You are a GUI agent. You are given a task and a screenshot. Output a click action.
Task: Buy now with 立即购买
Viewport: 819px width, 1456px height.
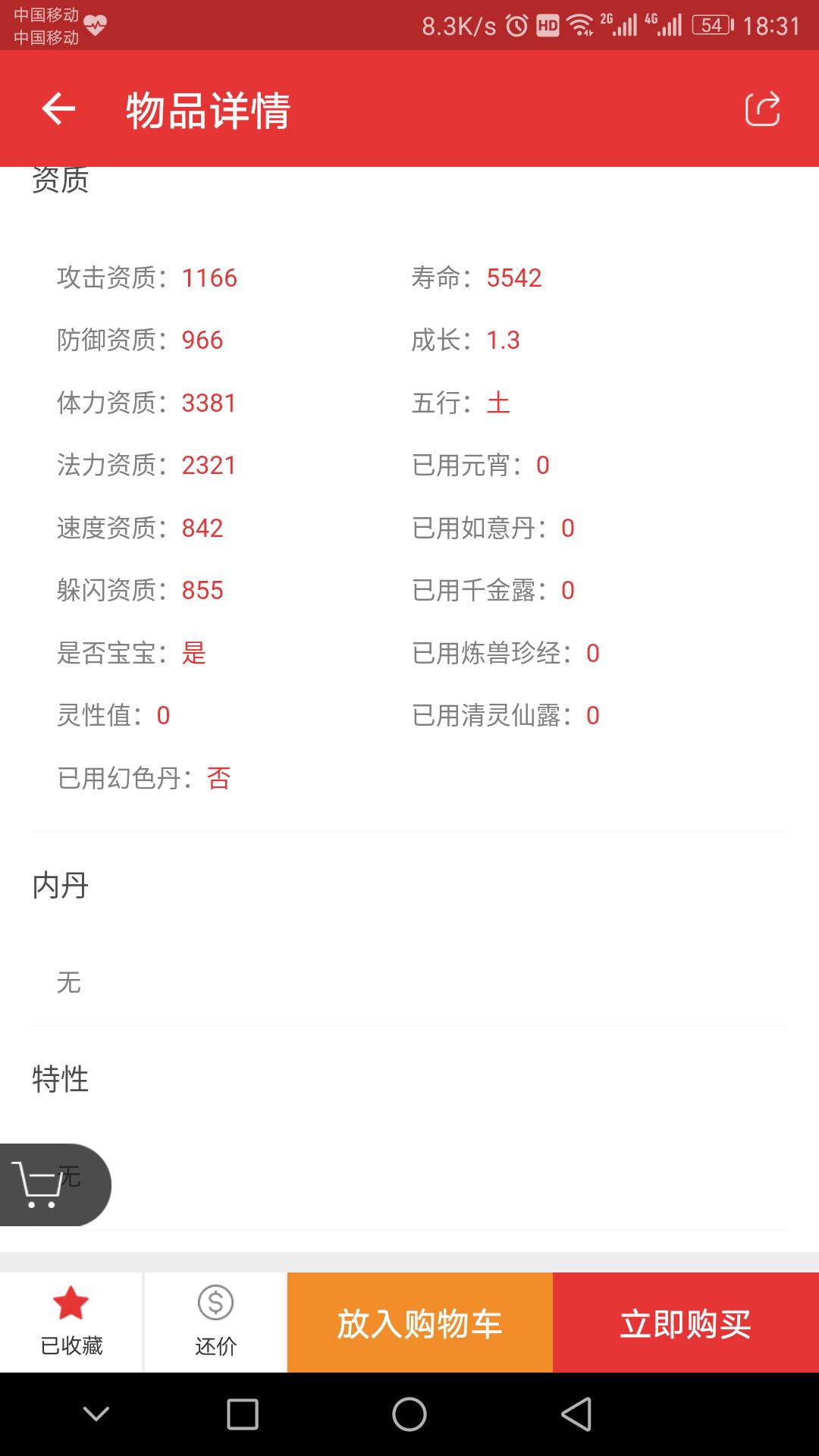coord(686,1323)
